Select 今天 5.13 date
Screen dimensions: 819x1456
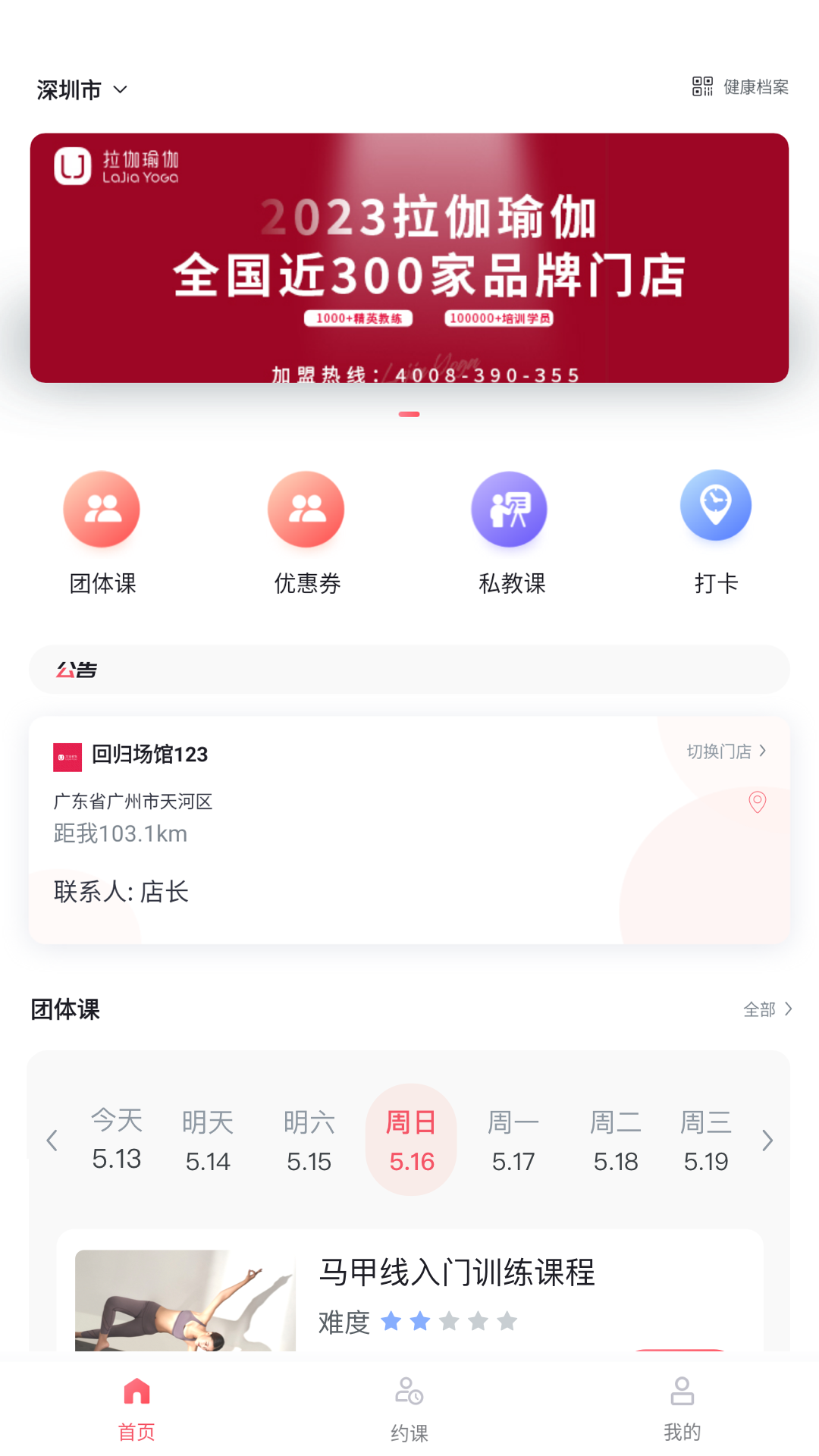coord(117,1140)
